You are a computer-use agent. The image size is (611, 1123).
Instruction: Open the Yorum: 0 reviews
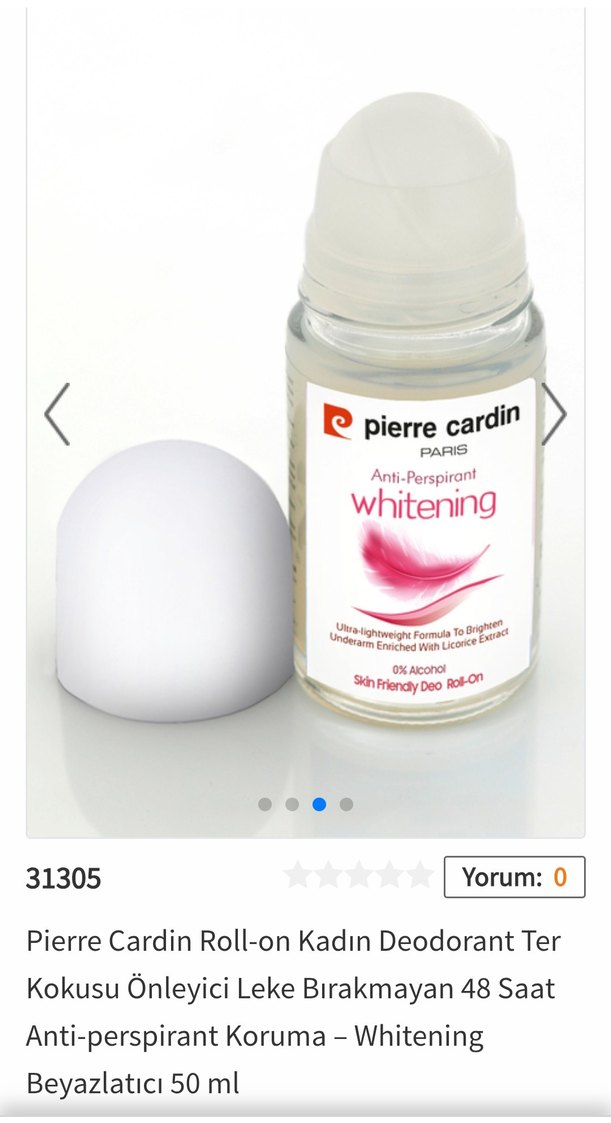[514, 878]
